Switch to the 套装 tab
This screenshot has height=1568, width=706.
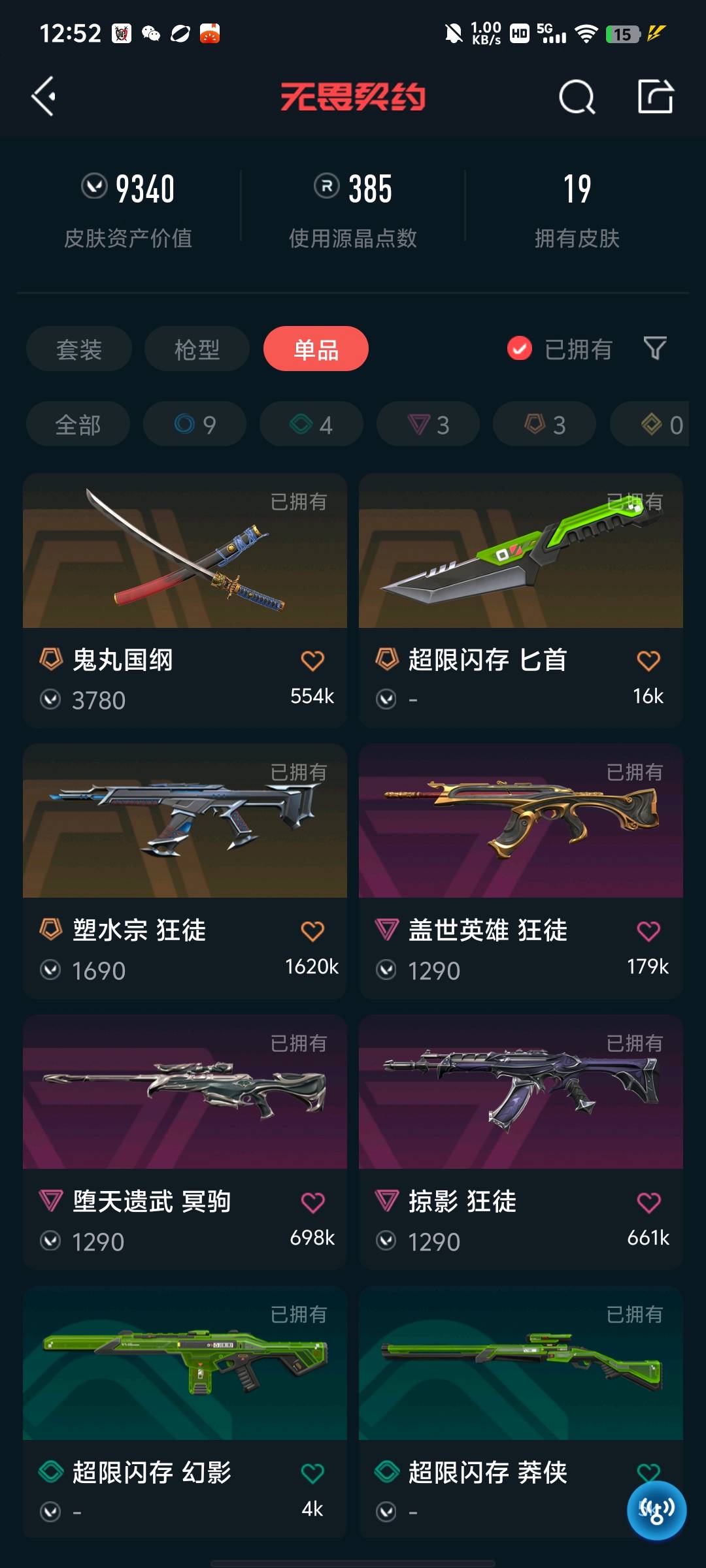pyautogui.click(x=79, y=349)
